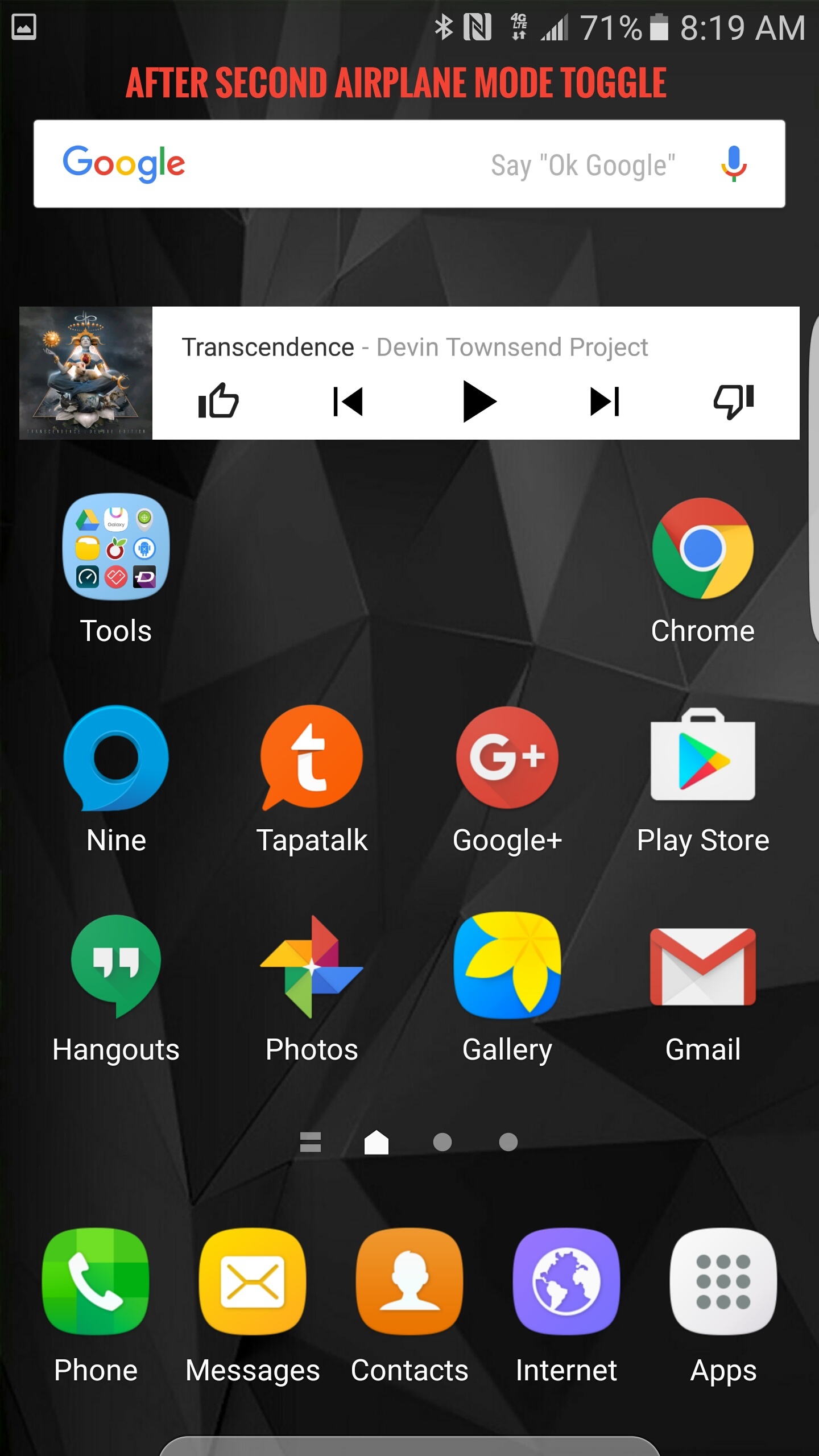
Task: Skip to next track in music widget
Action: (x=605, y=402)
